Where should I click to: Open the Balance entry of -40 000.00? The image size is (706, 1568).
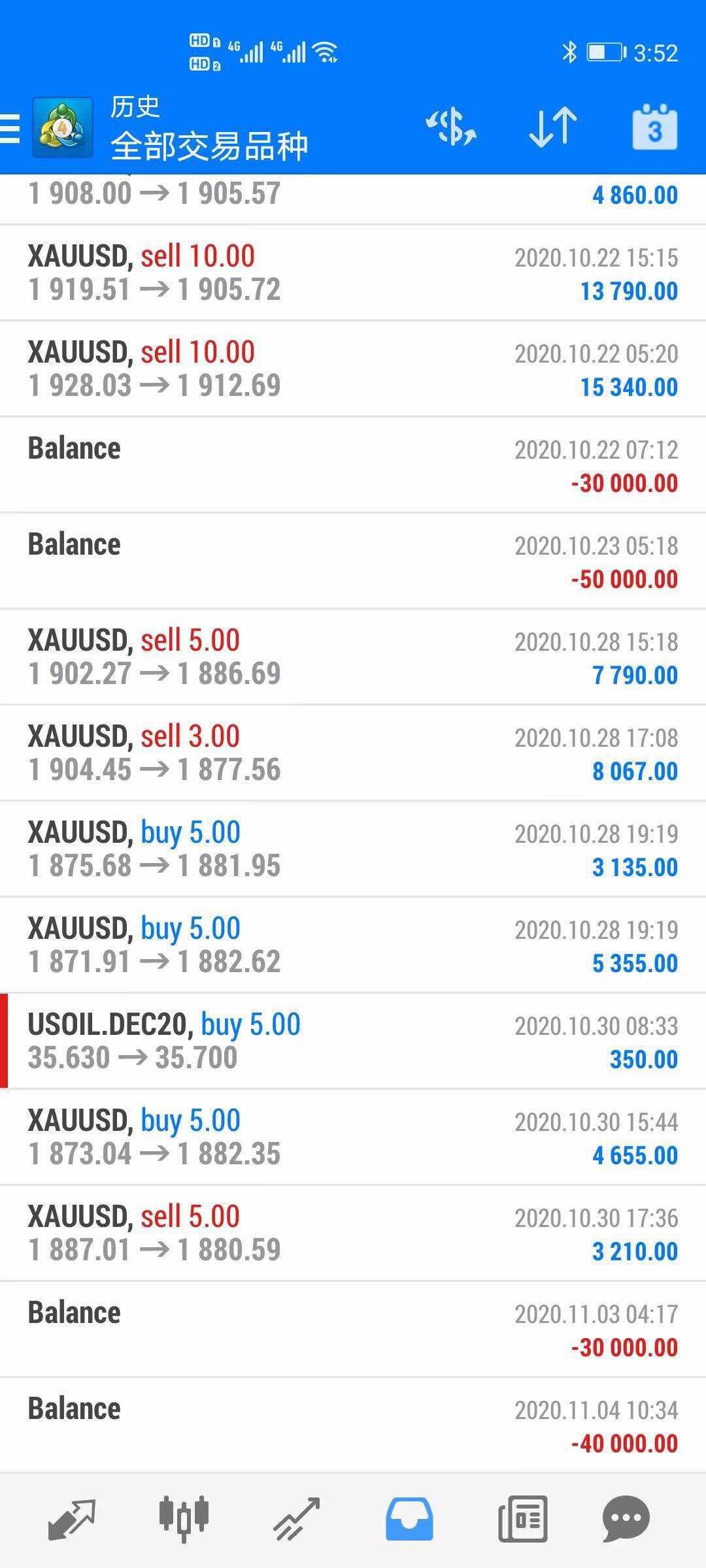pos(353,1426)
